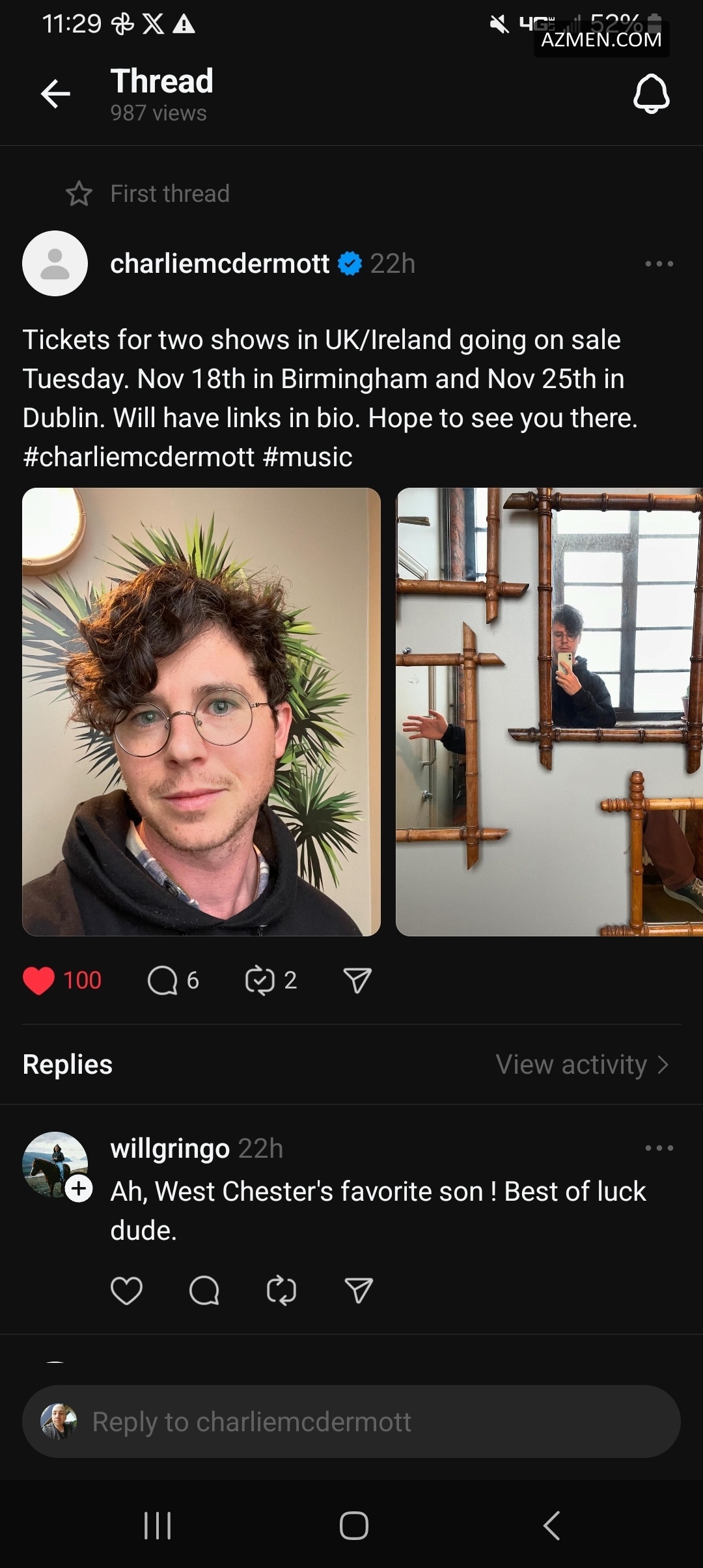Open charliemcdermott's profile picture

[x=55, y=264]
